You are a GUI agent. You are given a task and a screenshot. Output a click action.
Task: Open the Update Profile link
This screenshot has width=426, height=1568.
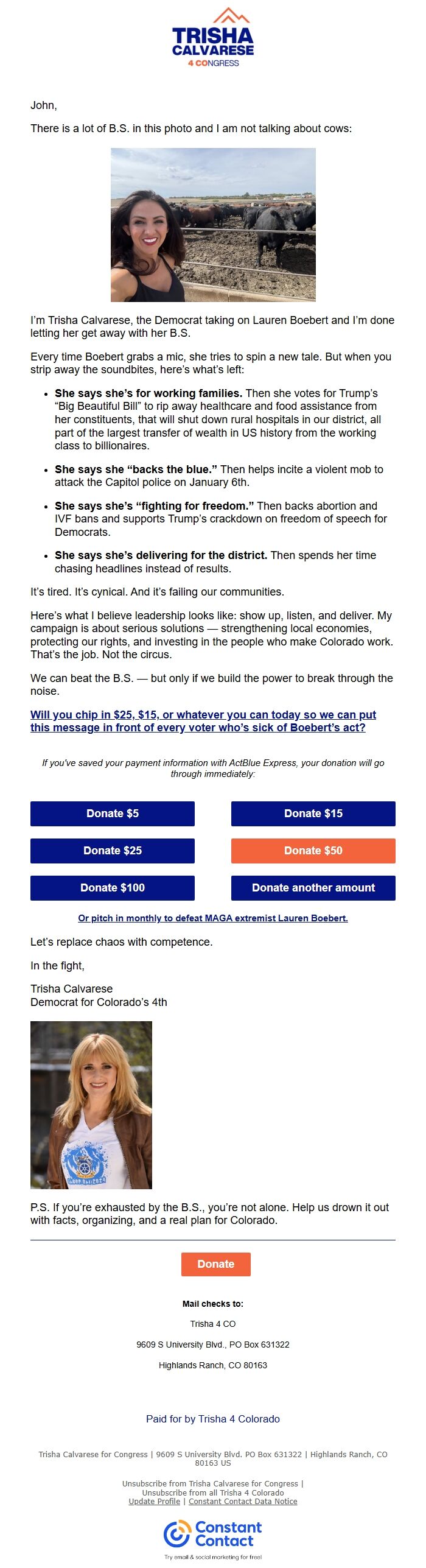[154, 1501]
